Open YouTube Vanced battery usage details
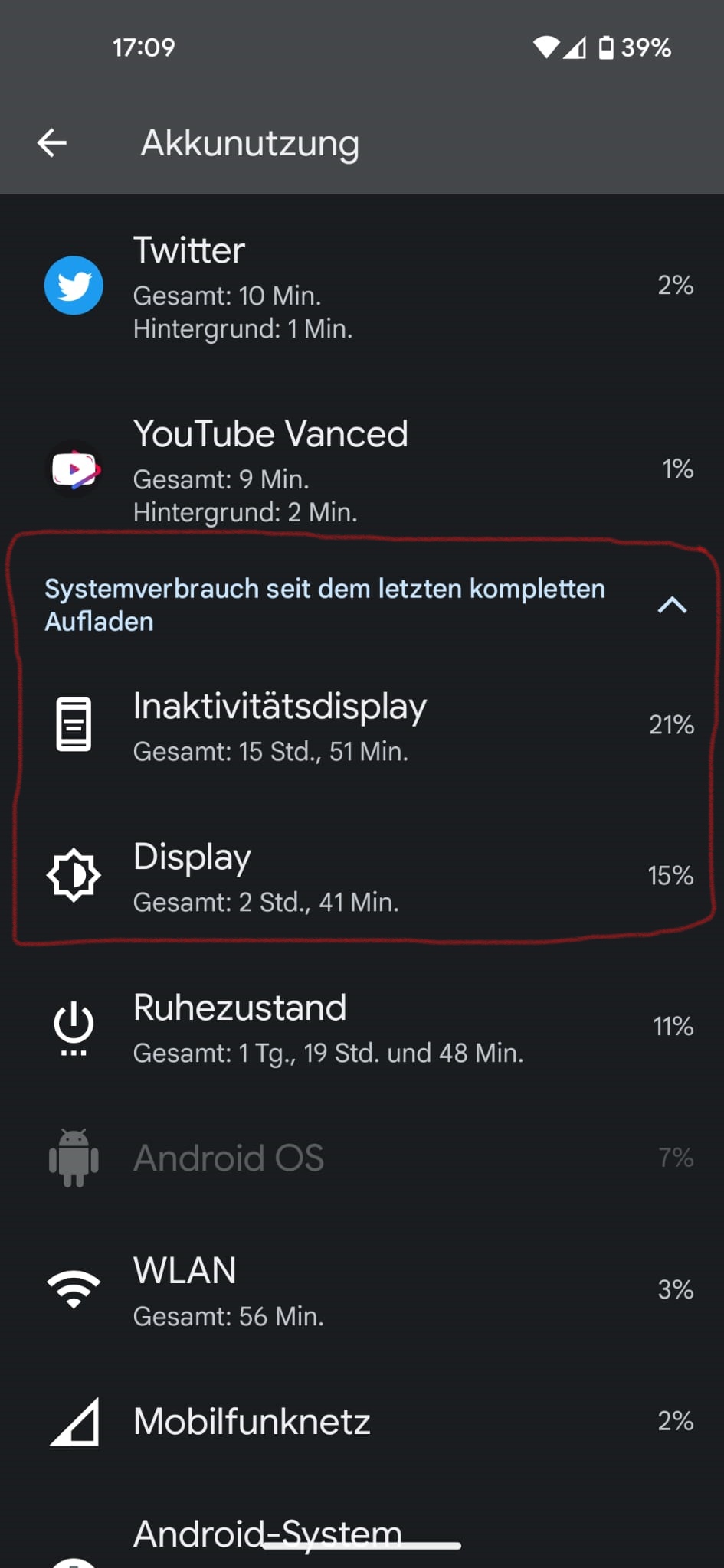The width and height of the screenshot is (724, 1568). [x=360, y=469]
